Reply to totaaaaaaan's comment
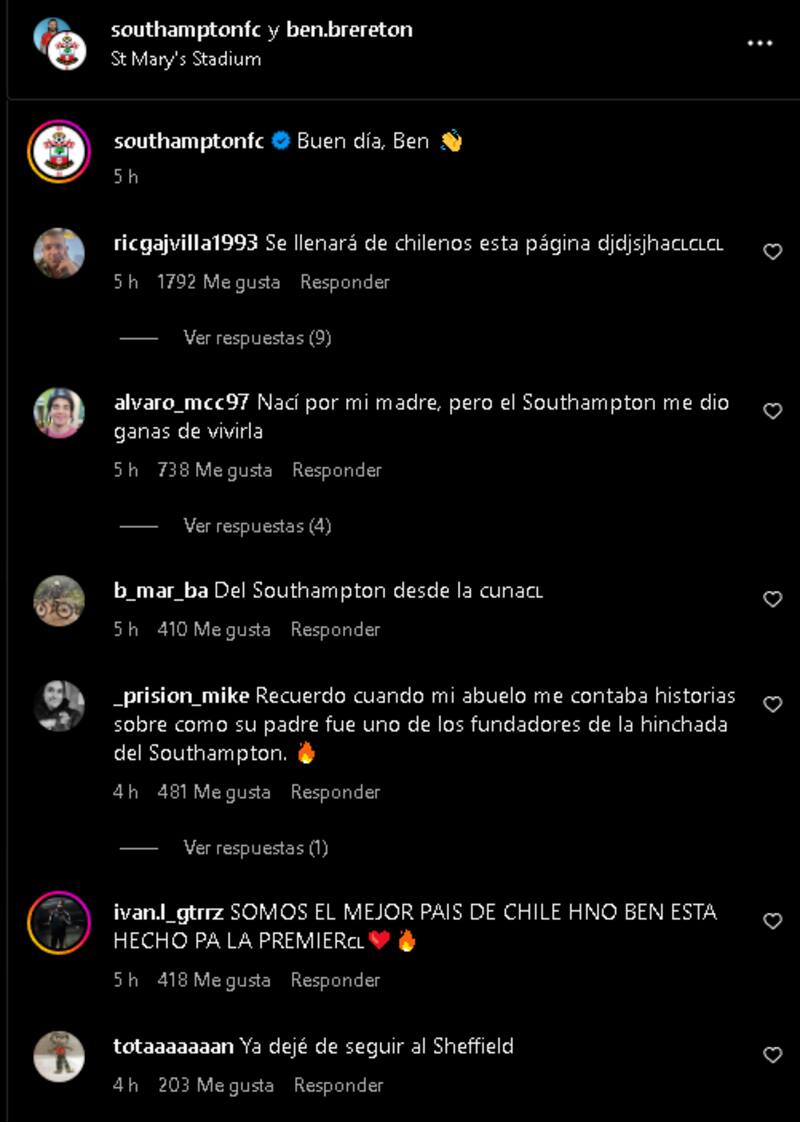This screenshot has width=800, height=1122. click(x=338, y=1085)
